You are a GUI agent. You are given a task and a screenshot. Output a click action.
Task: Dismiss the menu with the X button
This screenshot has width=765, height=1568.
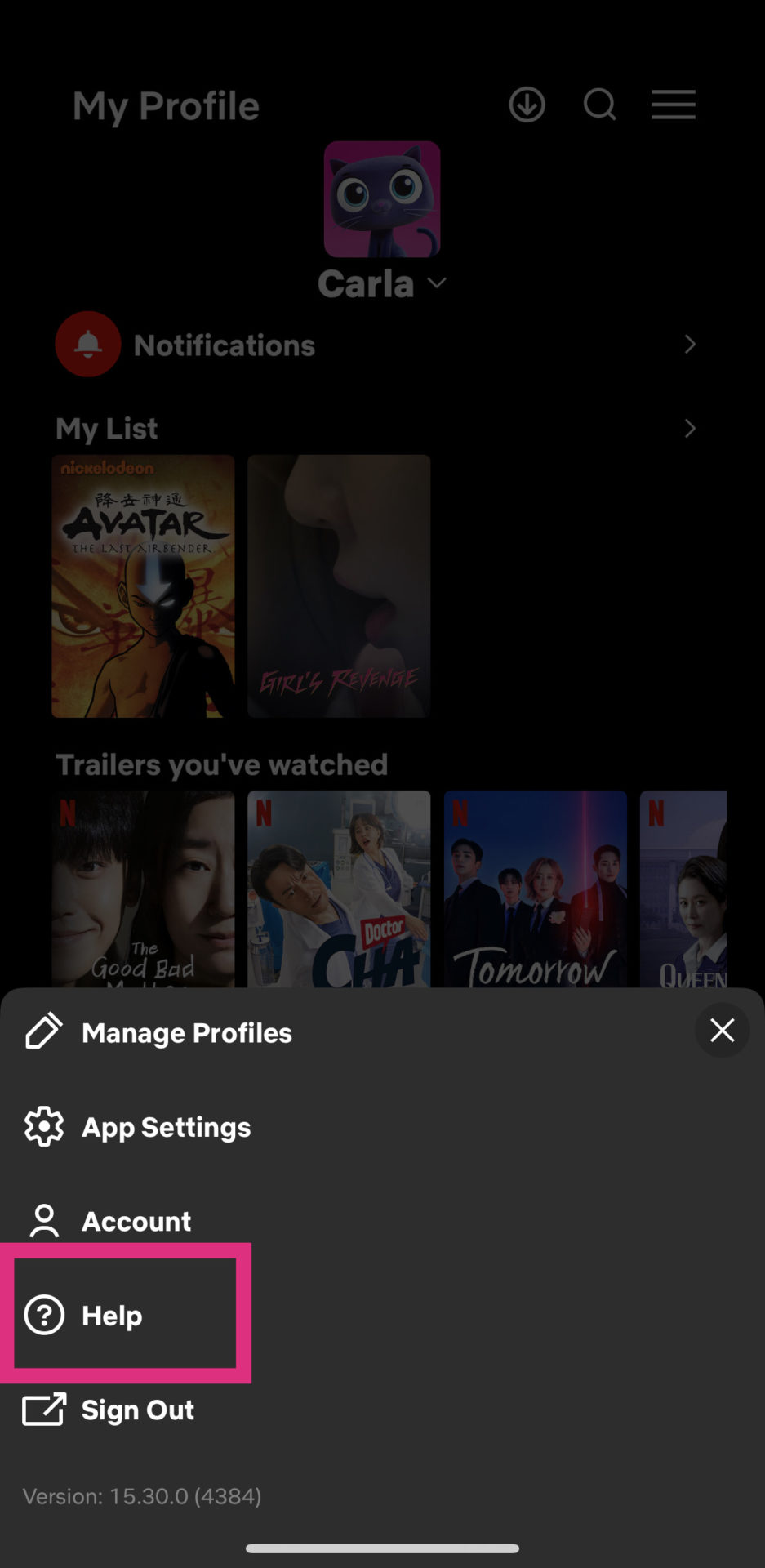[722, 1030]
